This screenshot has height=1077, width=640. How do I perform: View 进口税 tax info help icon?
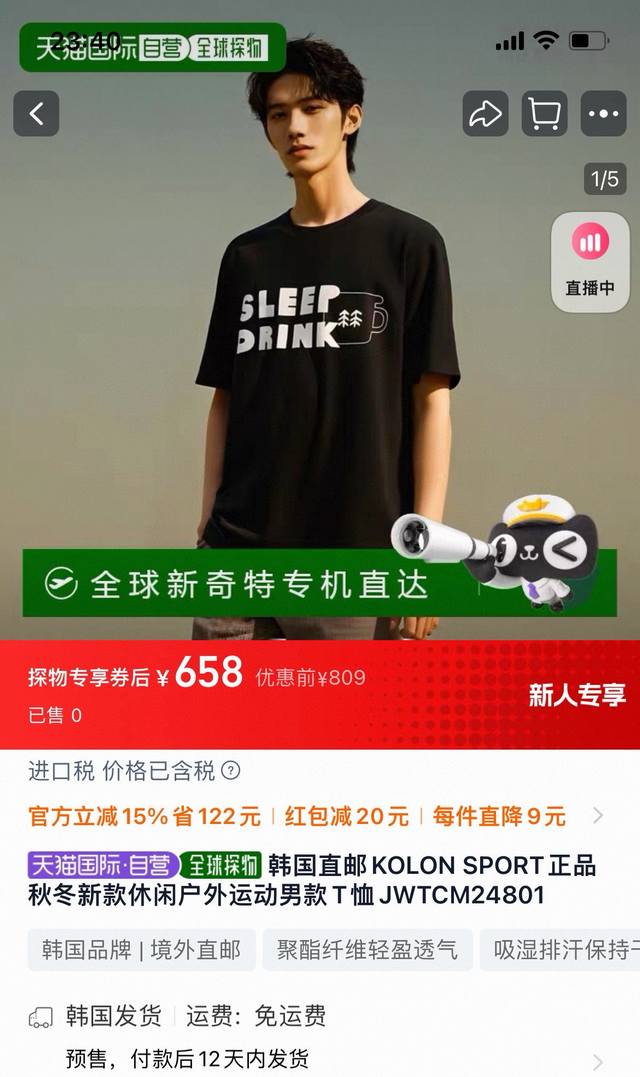231,771
